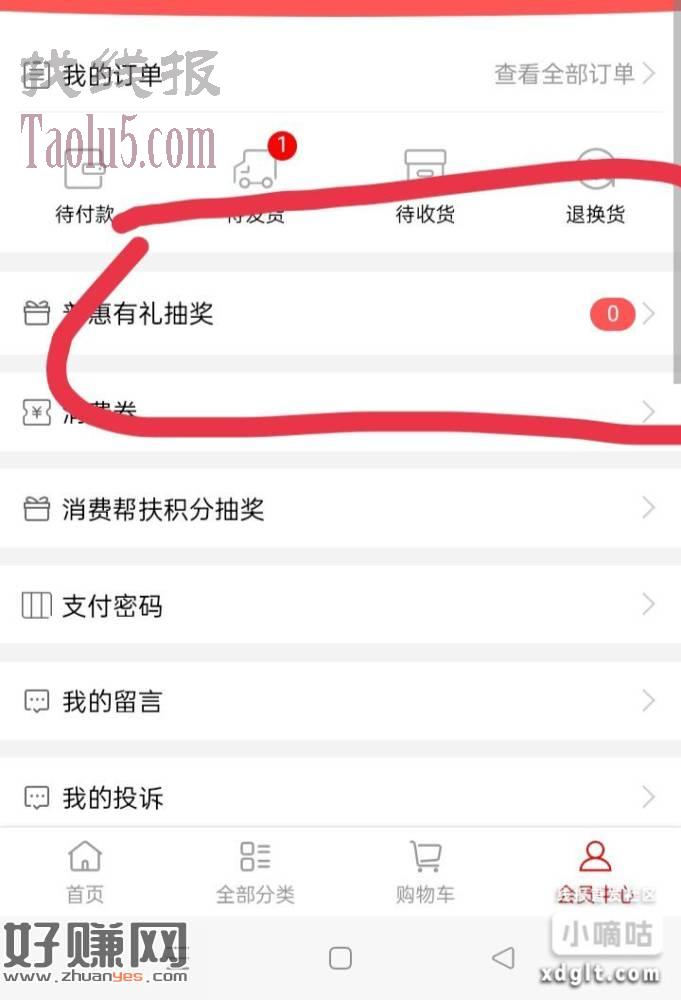Switch to 会员中心 tab
Screen dimensions: 681x1000
click(596, 871)
